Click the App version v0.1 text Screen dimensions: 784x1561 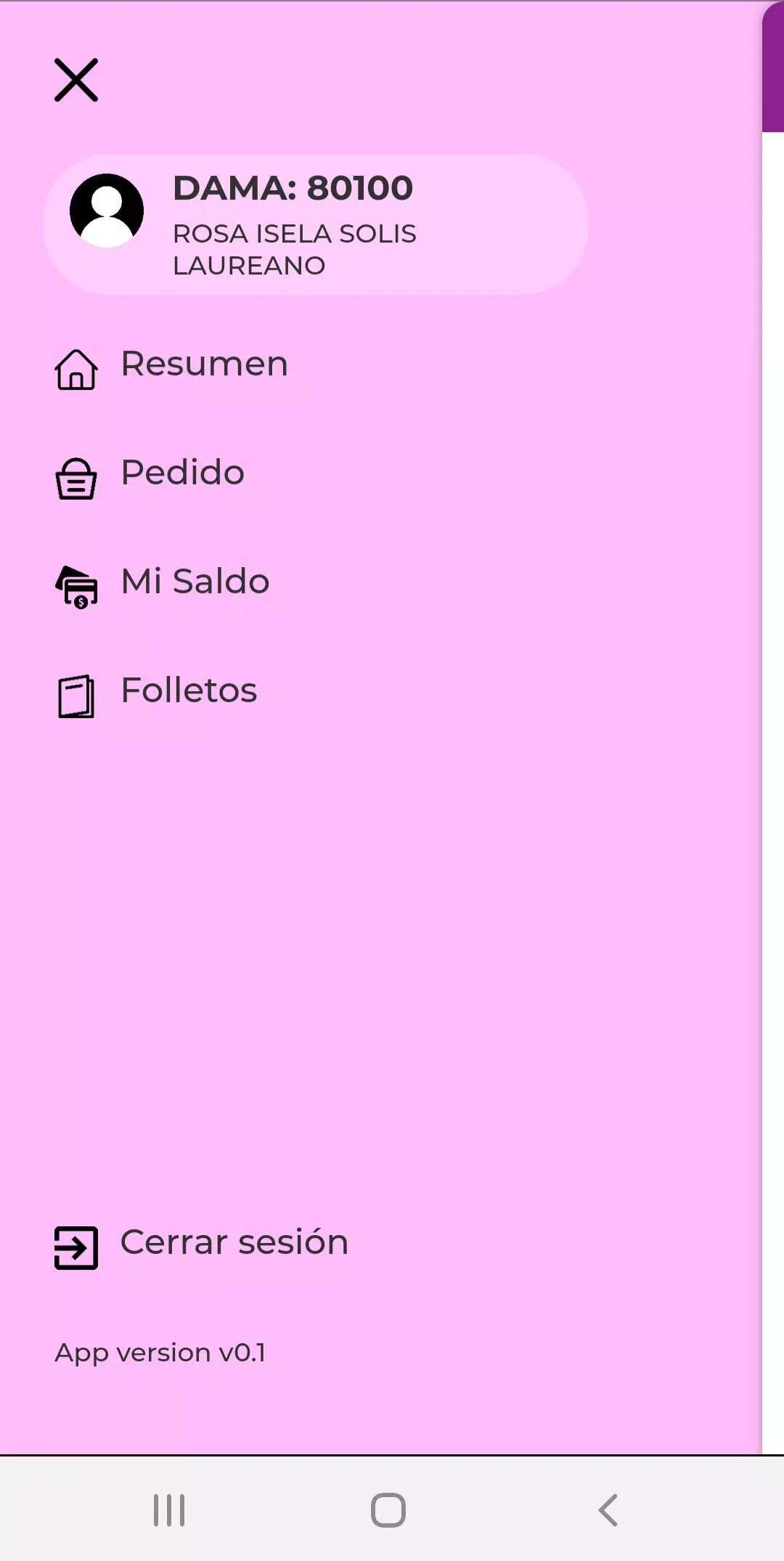pos(161,1352)
